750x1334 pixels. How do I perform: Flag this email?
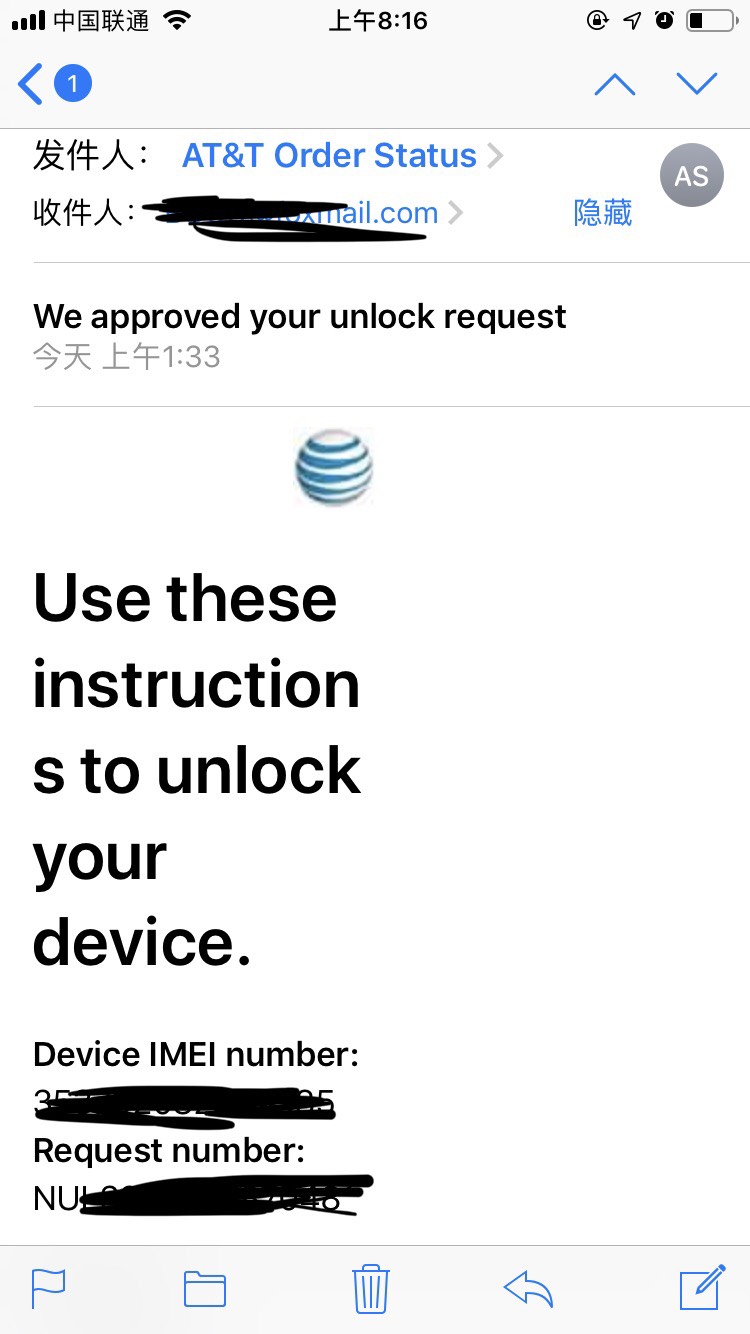49,1288
